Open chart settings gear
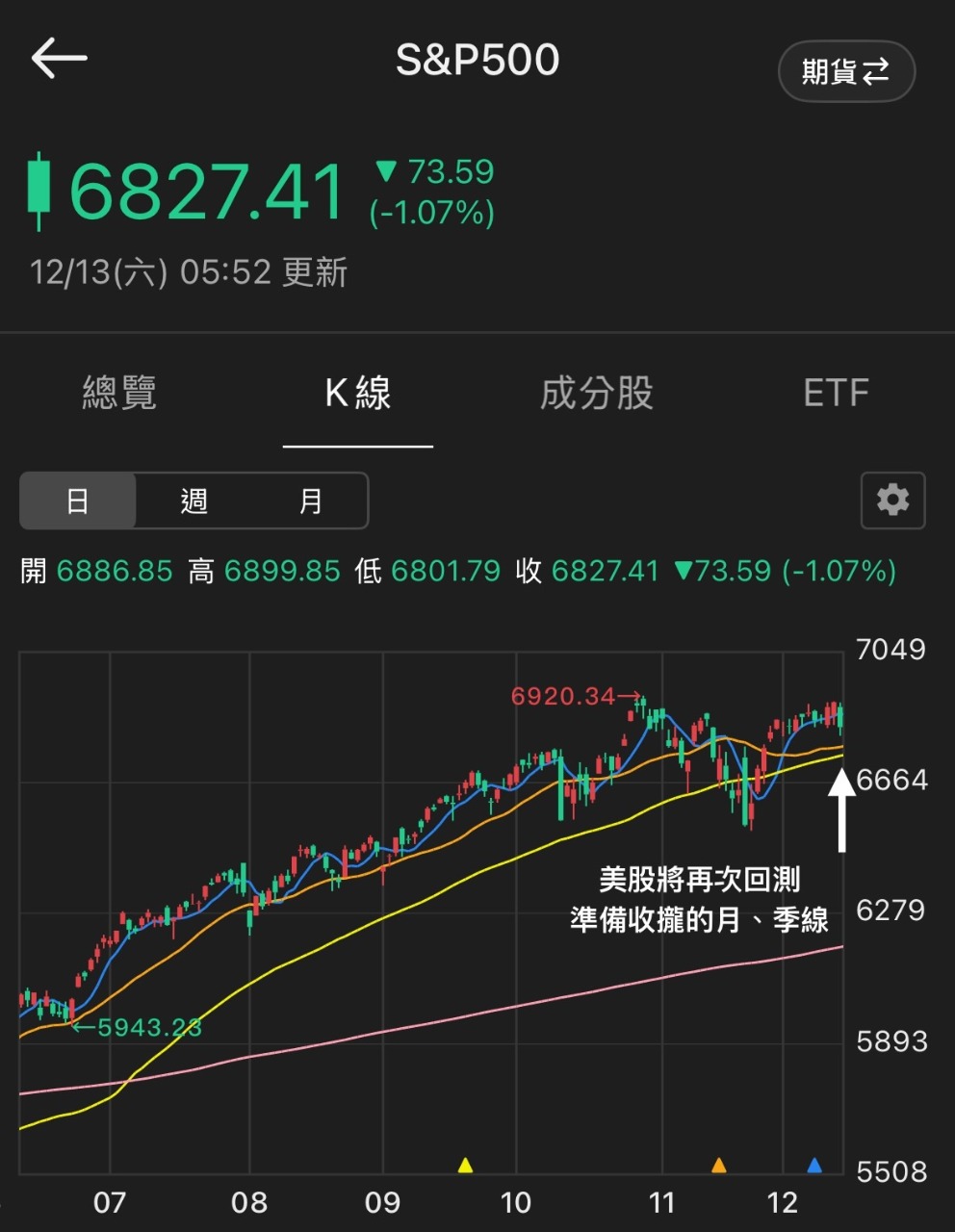The height and width of the screenshot is (1232, 955). (x=892, y=500)
